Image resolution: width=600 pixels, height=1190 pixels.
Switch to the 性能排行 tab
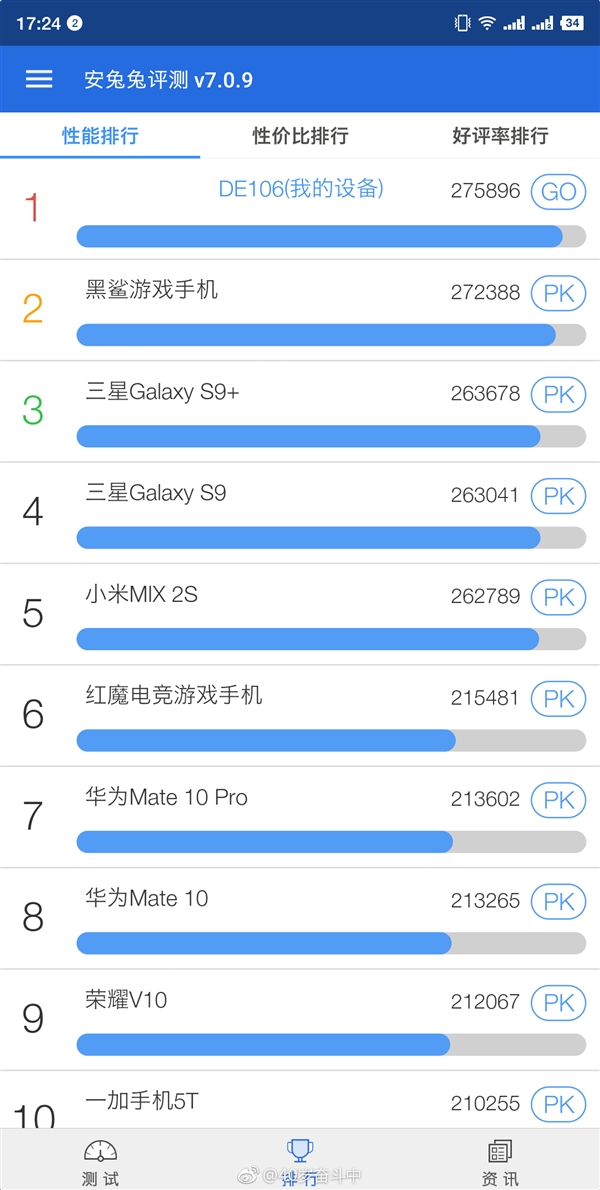click(x=100, y=136)
